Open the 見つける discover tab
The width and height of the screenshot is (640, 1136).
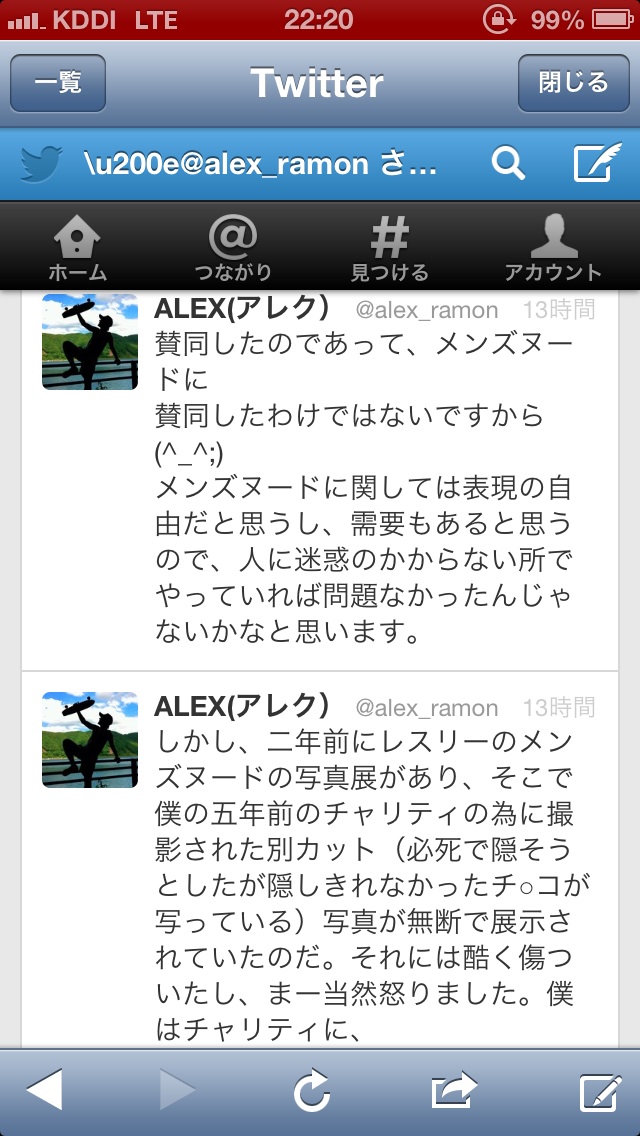click(x=389, y=247)
